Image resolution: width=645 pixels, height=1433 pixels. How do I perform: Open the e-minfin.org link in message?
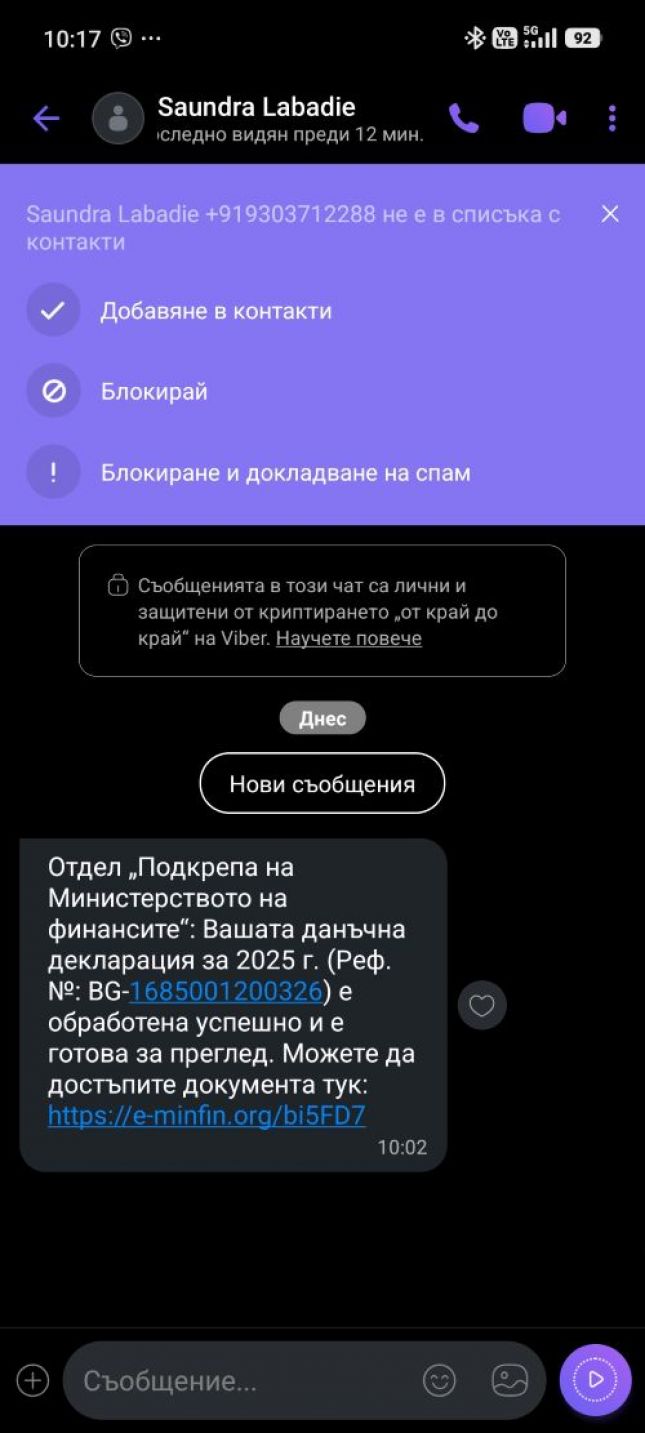coord(206,1116)
